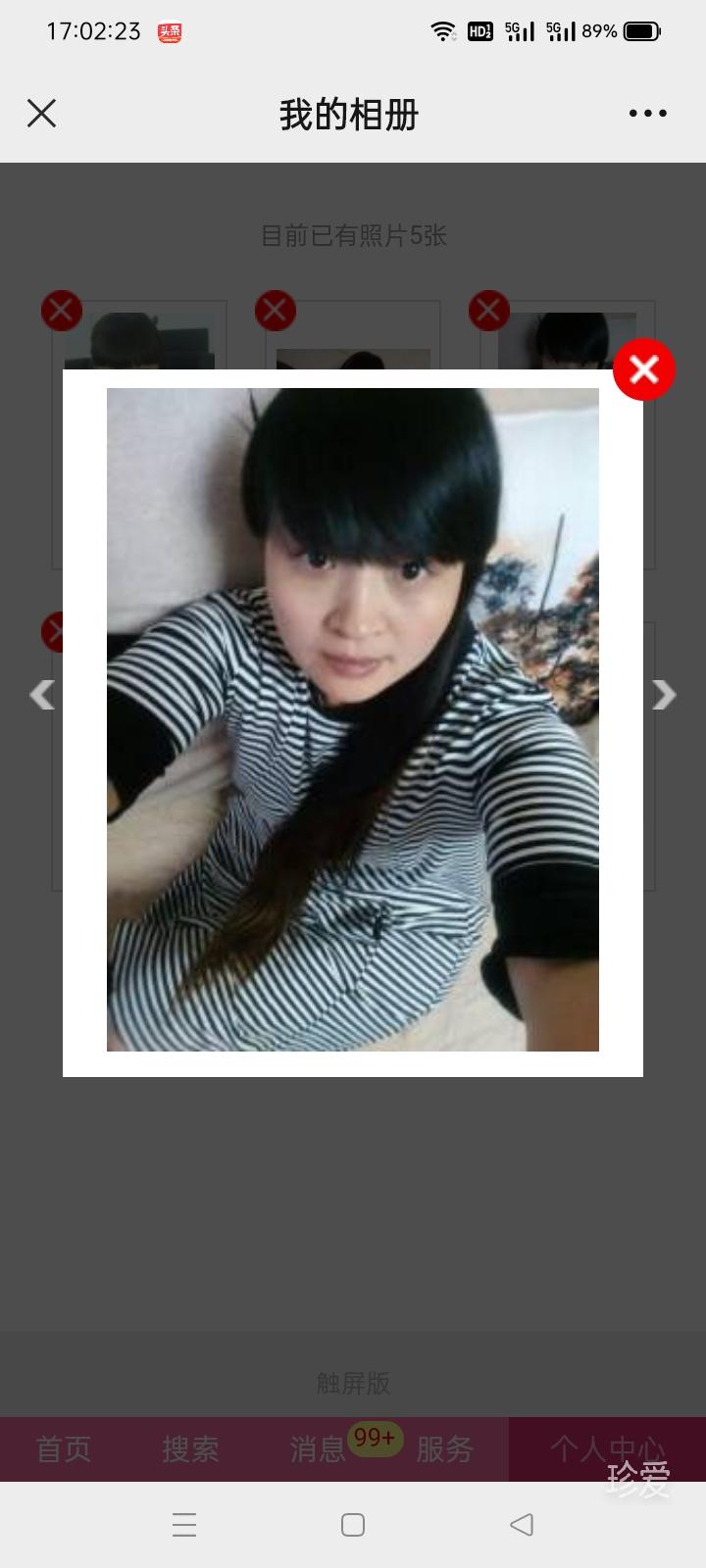This screenshot has width=706, height=1568.
Task: Open the three-dot options menu
Action: [x=646, y=113]
